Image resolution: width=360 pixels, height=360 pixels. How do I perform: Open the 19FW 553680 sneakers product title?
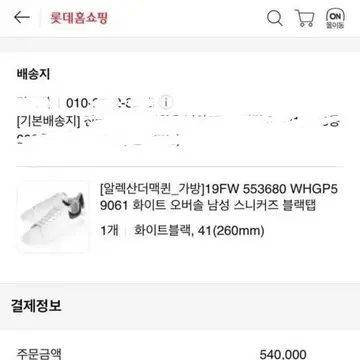(x=219, y=198)
